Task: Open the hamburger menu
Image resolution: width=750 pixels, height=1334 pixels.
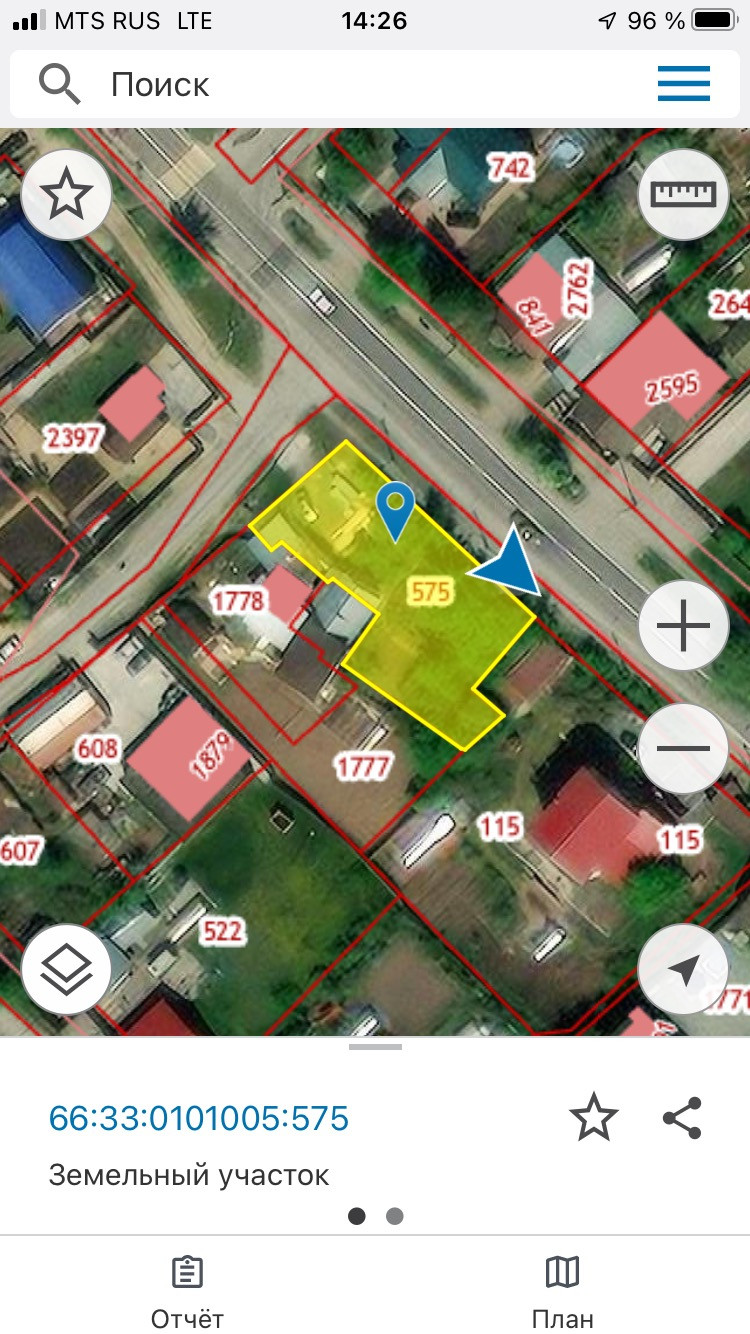Action: click(684, 84)
